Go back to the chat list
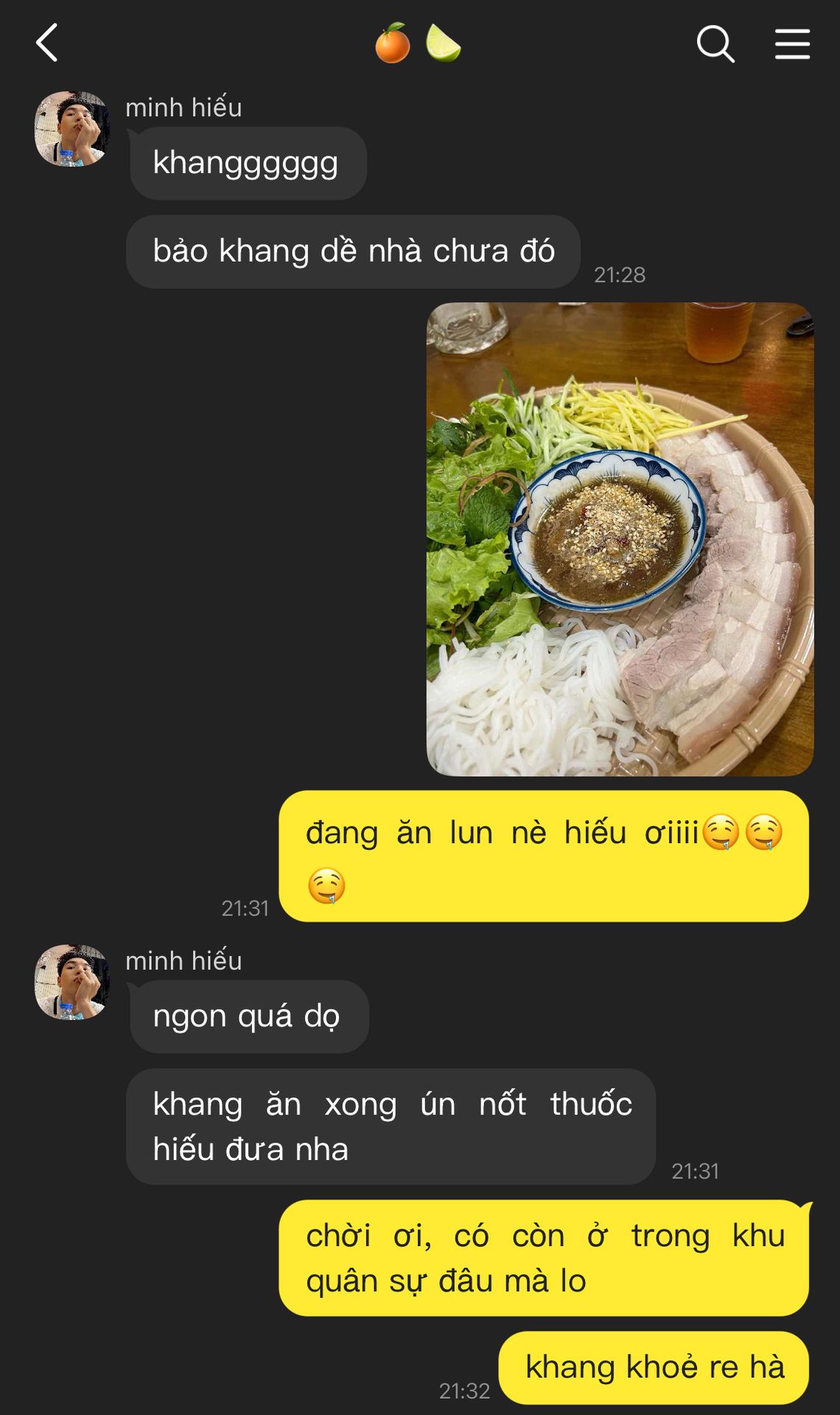 click(47, 43)
